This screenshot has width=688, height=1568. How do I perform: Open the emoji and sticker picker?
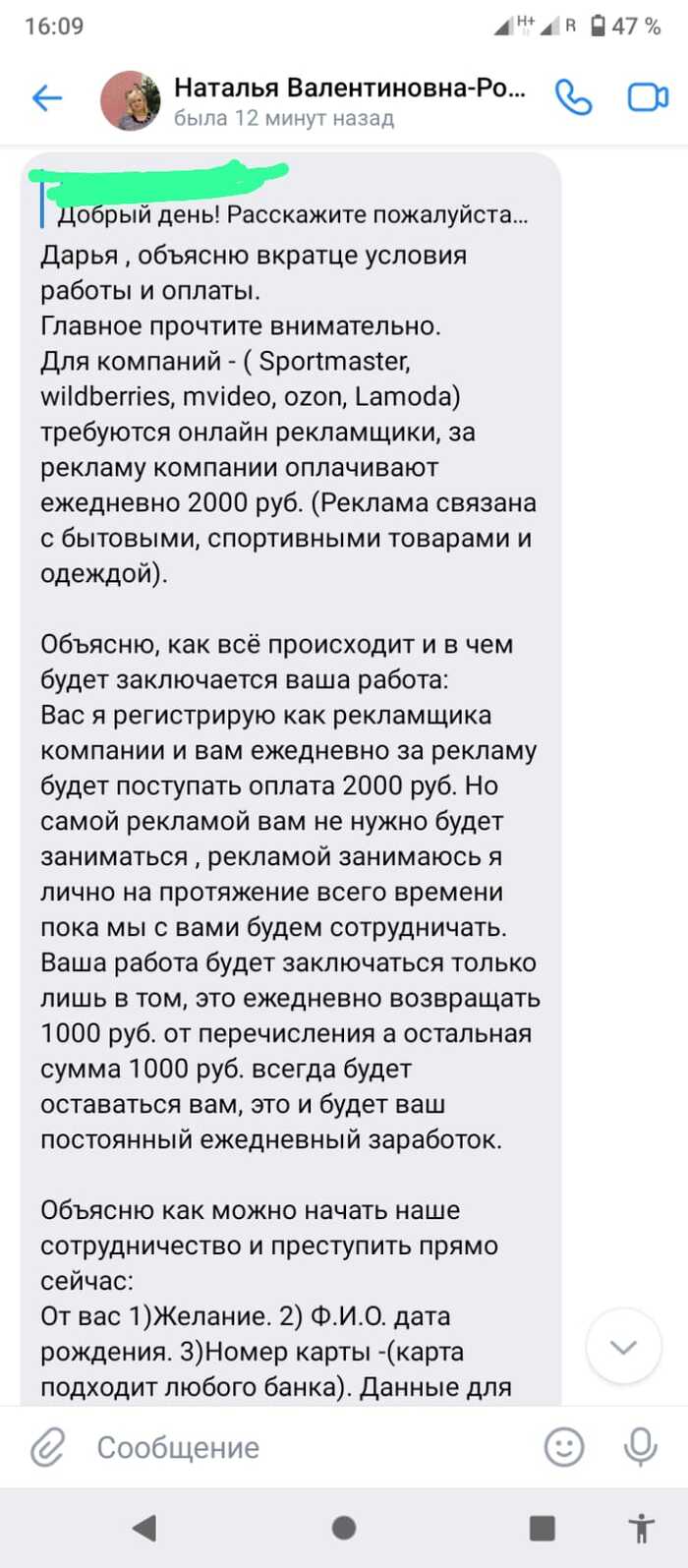pos(564,1446)
